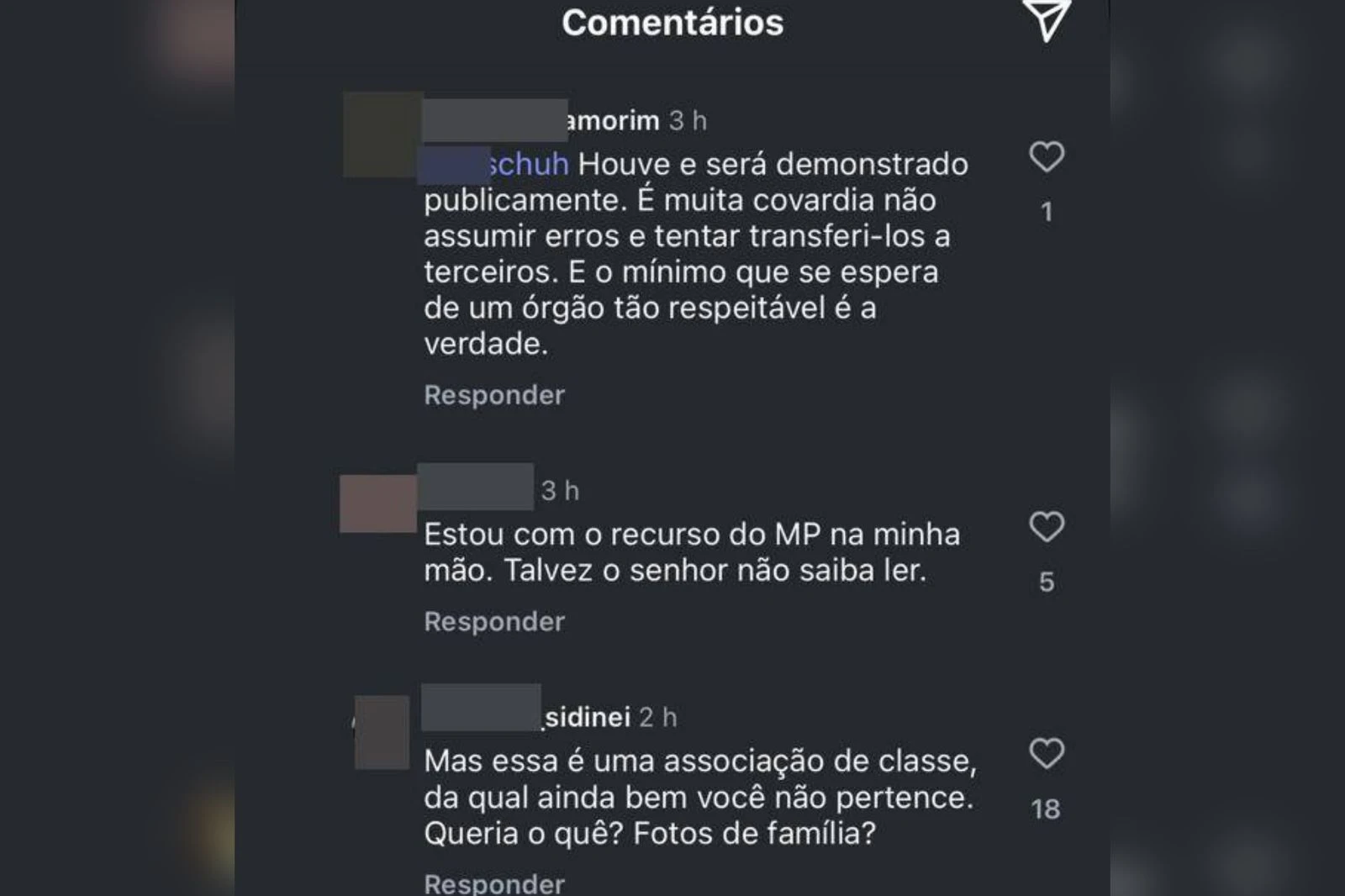Tap Responder under 'Talvez o senhor não saiba ler'
This screenshot has height=896, width=1345.
pyautogui.click(x=493, y=622)
